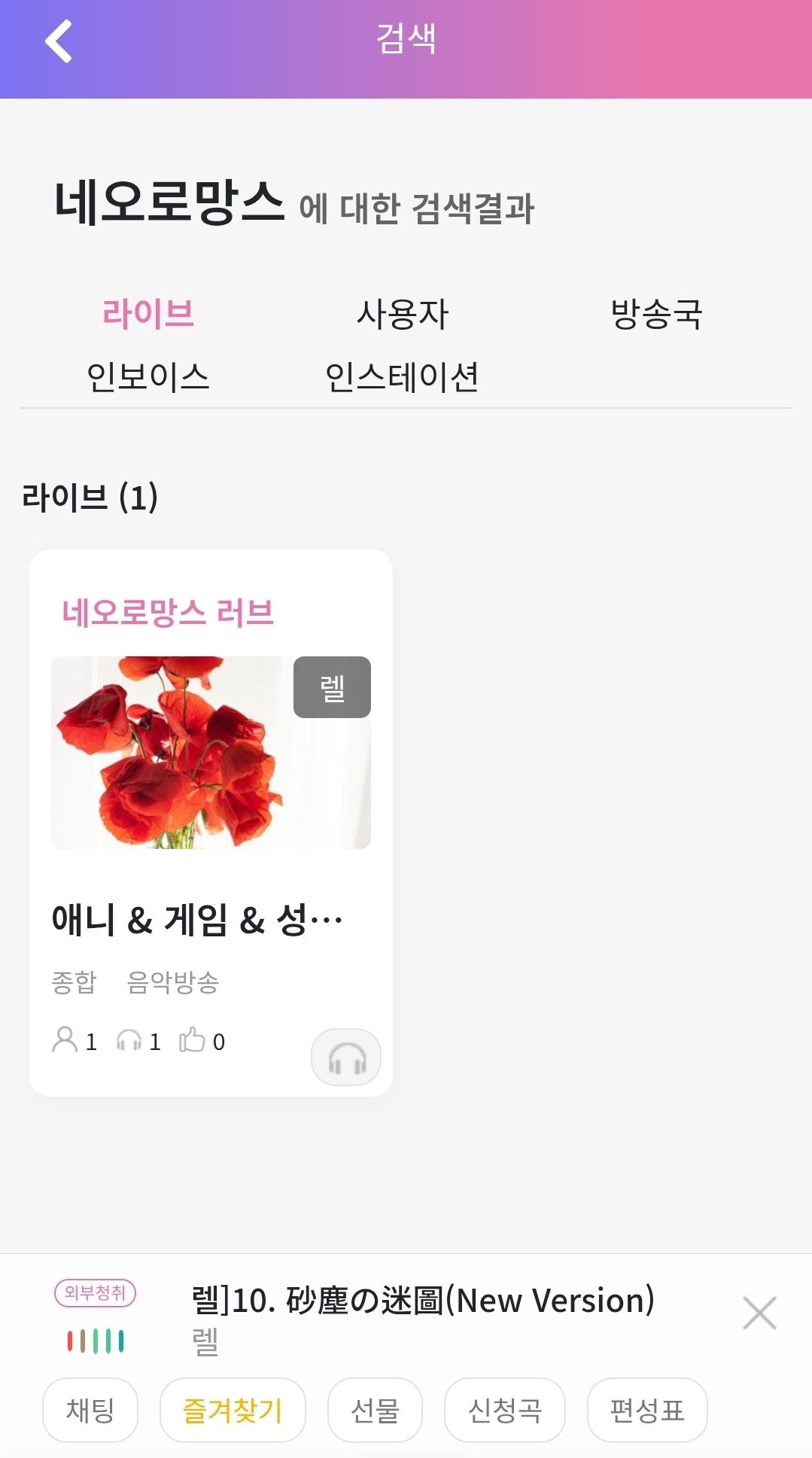Open the 선물 chip
The width and height of the screenshot is (812, 1458).
(x=375, y=1411)
